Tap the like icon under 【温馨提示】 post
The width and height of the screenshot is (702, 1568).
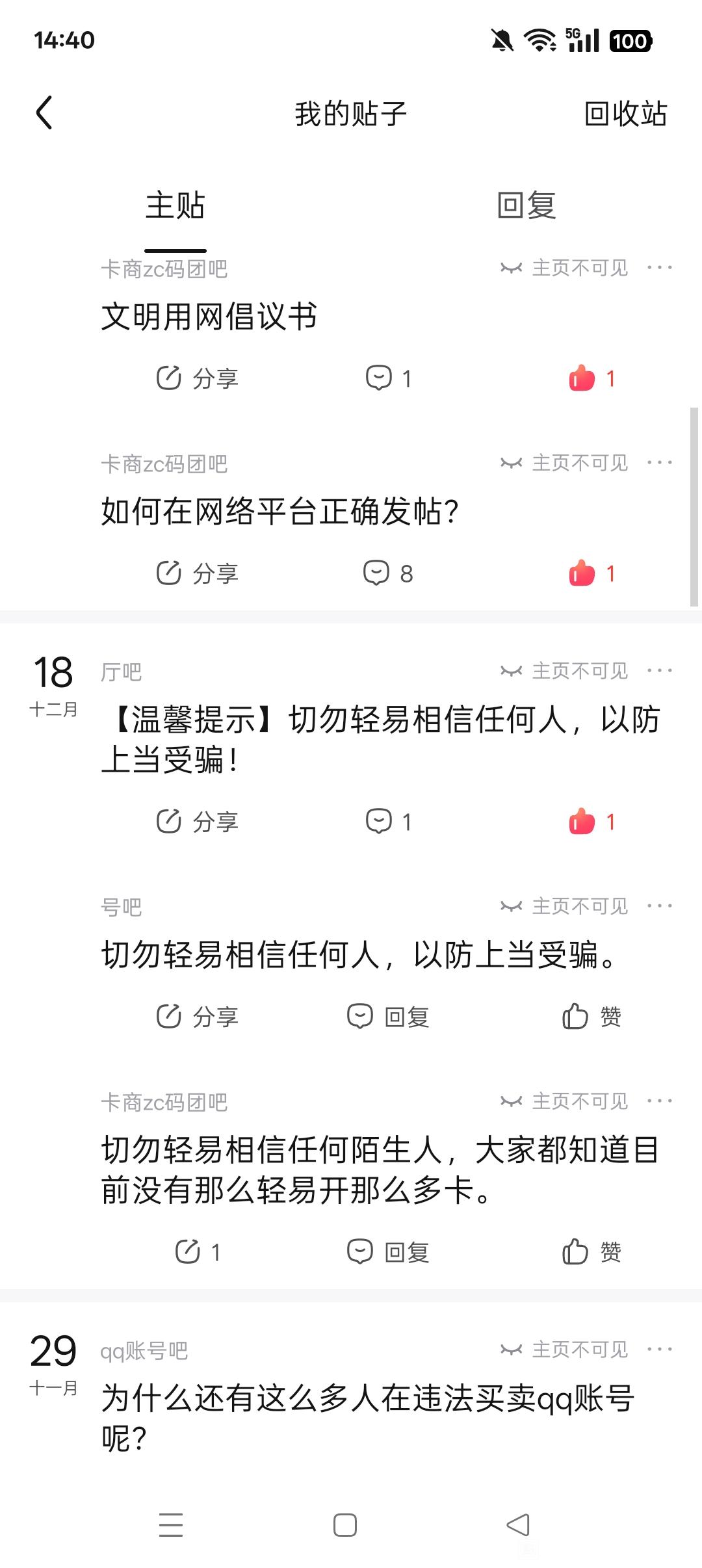point(582,822)
